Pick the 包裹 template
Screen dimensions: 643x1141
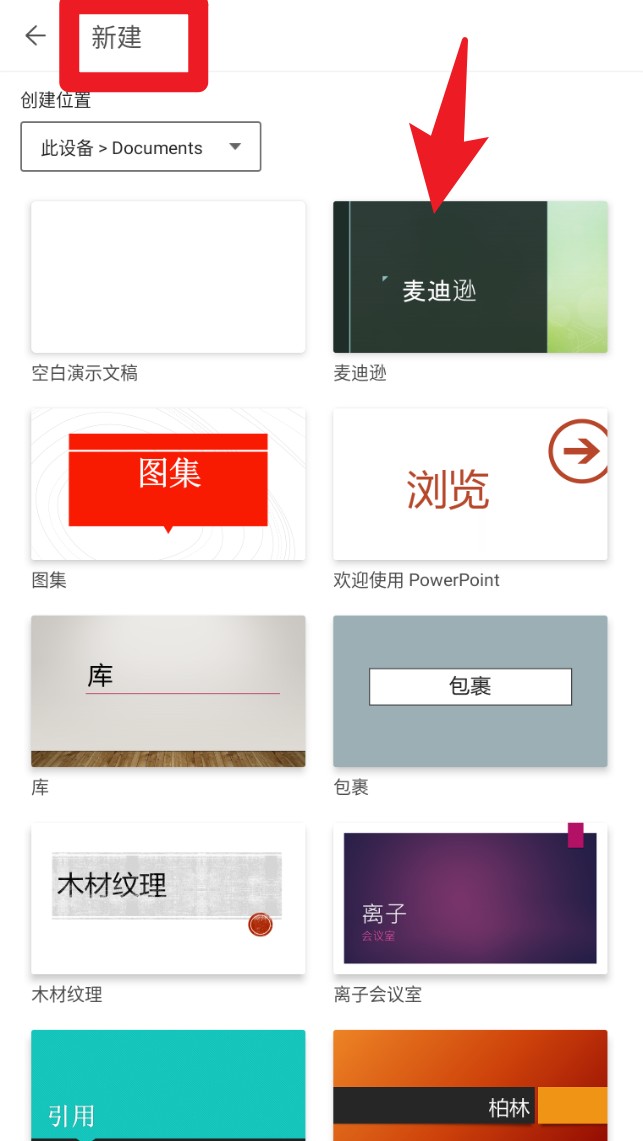(x=470, y=691)
